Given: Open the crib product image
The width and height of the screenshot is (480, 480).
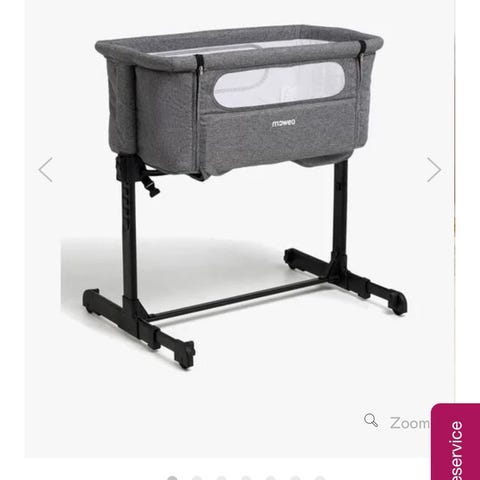Looking at the screenshot, I should [240, 197].
